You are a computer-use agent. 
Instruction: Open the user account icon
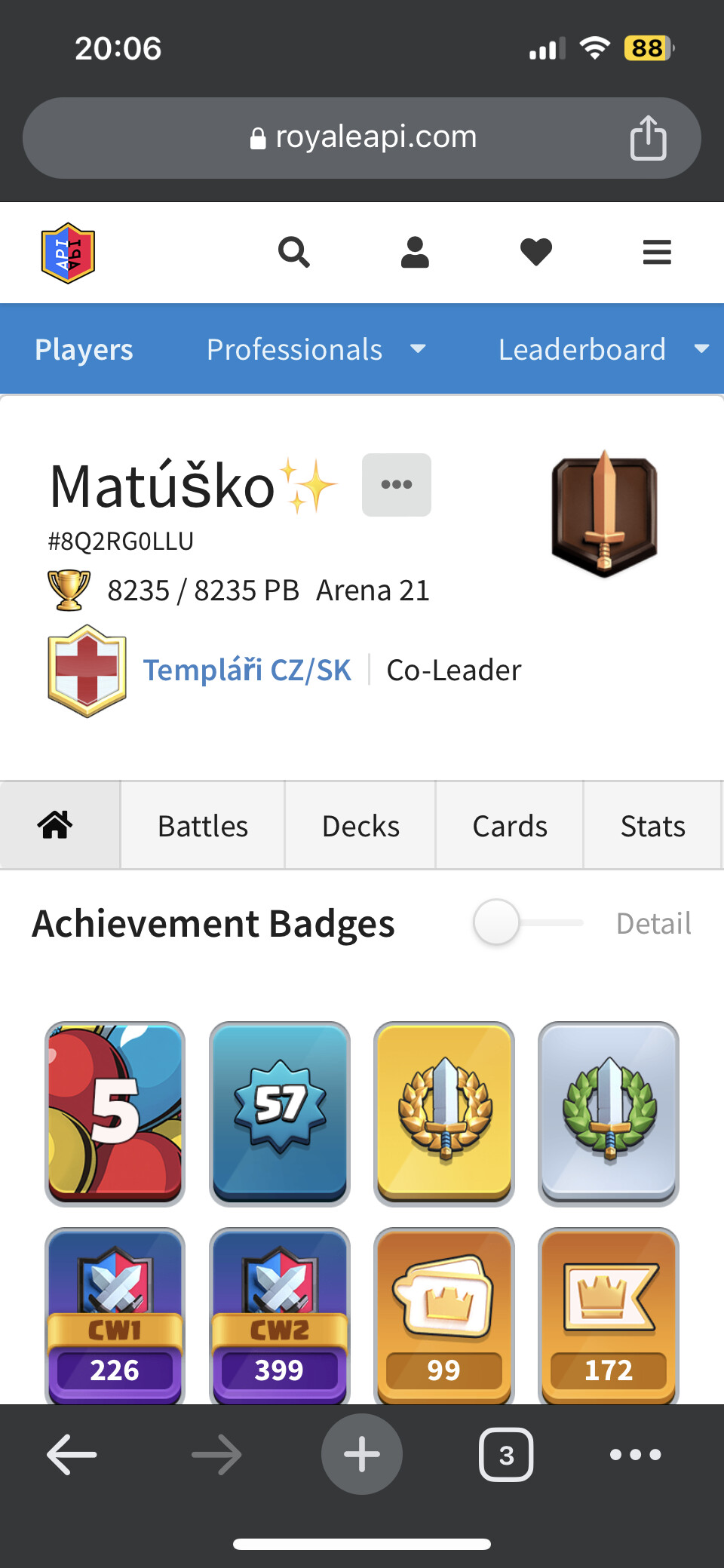415,252
